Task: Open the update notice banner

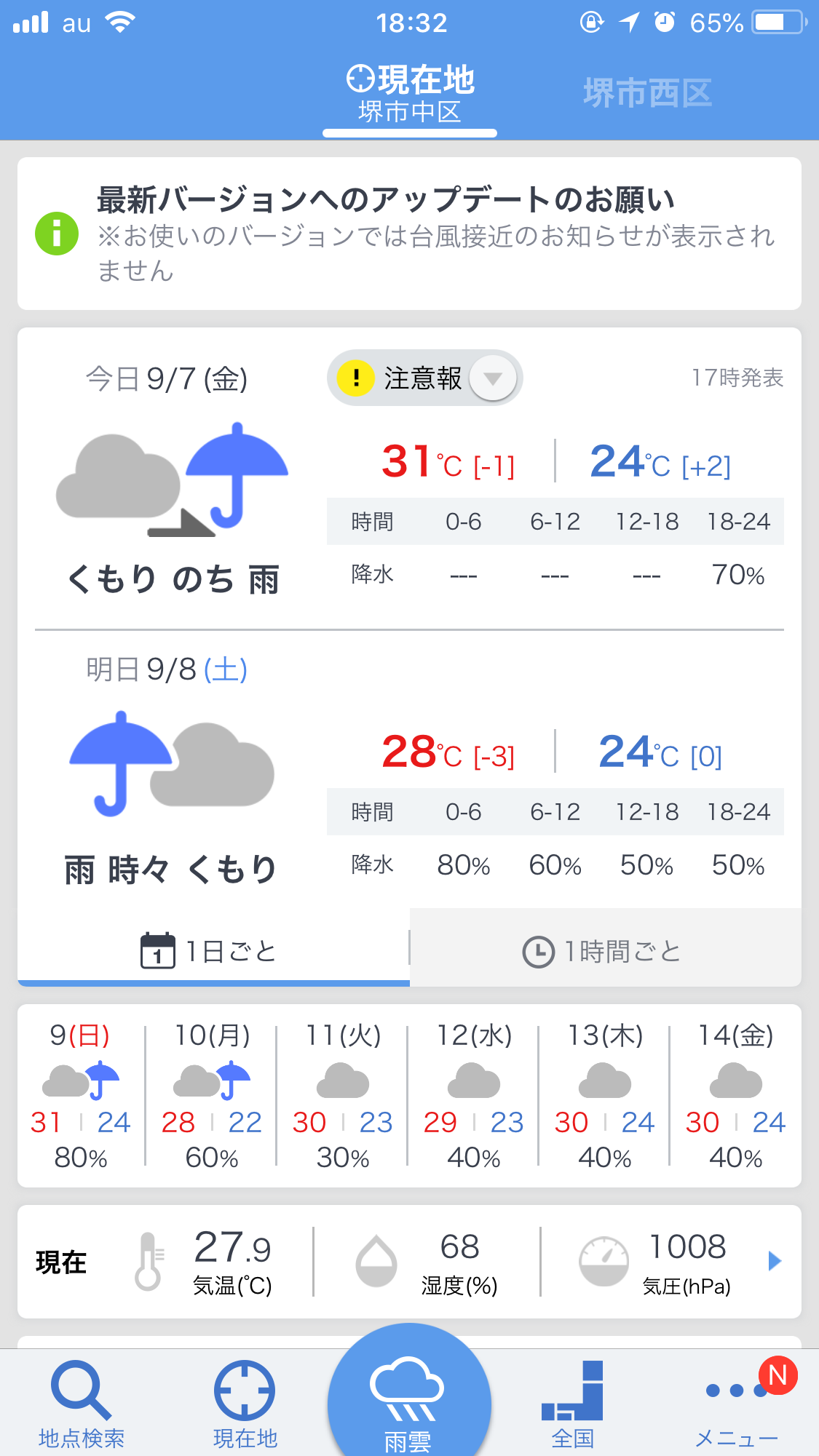Action: [x=409, y=234]
